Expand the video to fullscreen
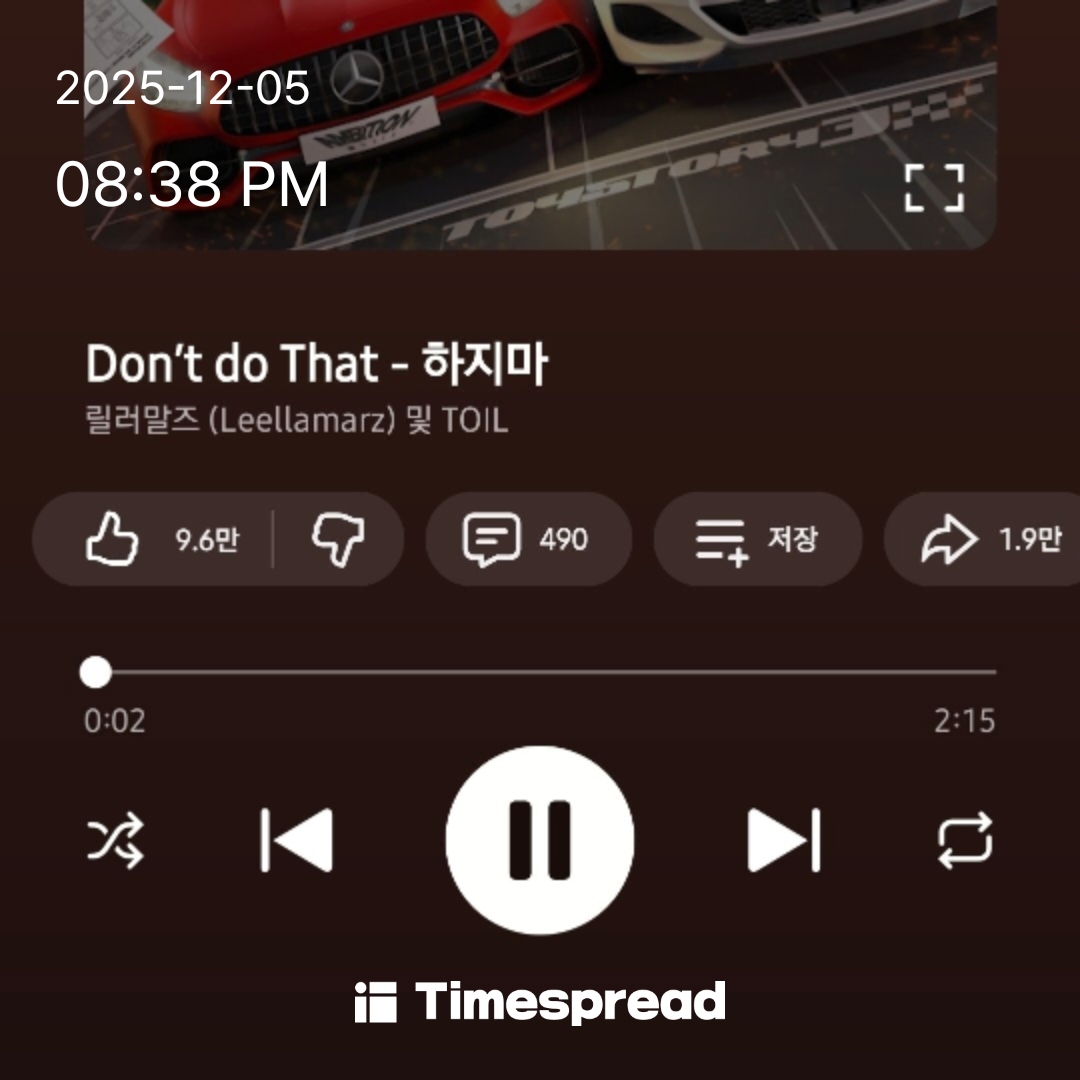 (x=934, y=188)
